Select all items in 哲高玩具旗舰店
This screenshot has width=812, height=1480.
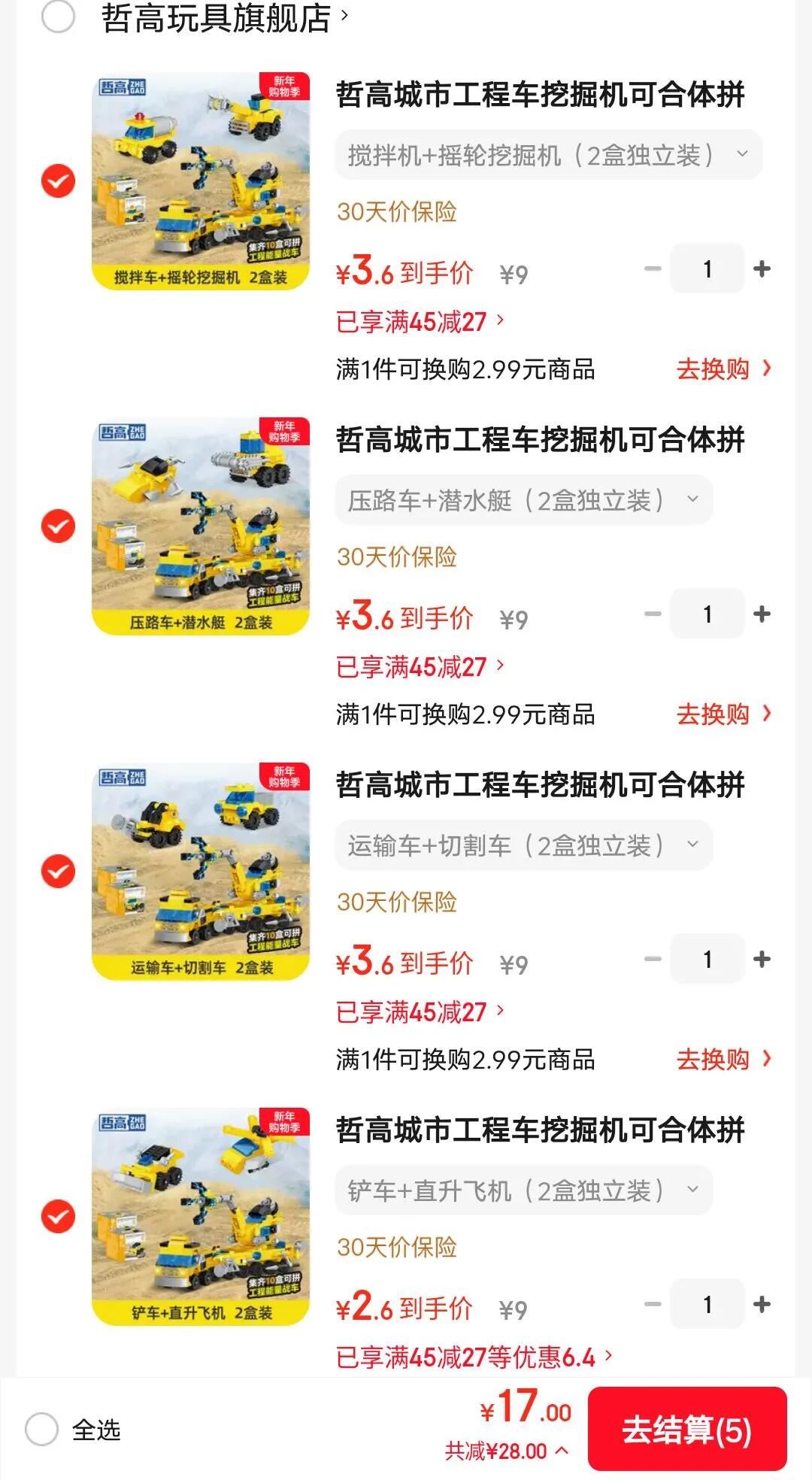click(x=57, y=17)
